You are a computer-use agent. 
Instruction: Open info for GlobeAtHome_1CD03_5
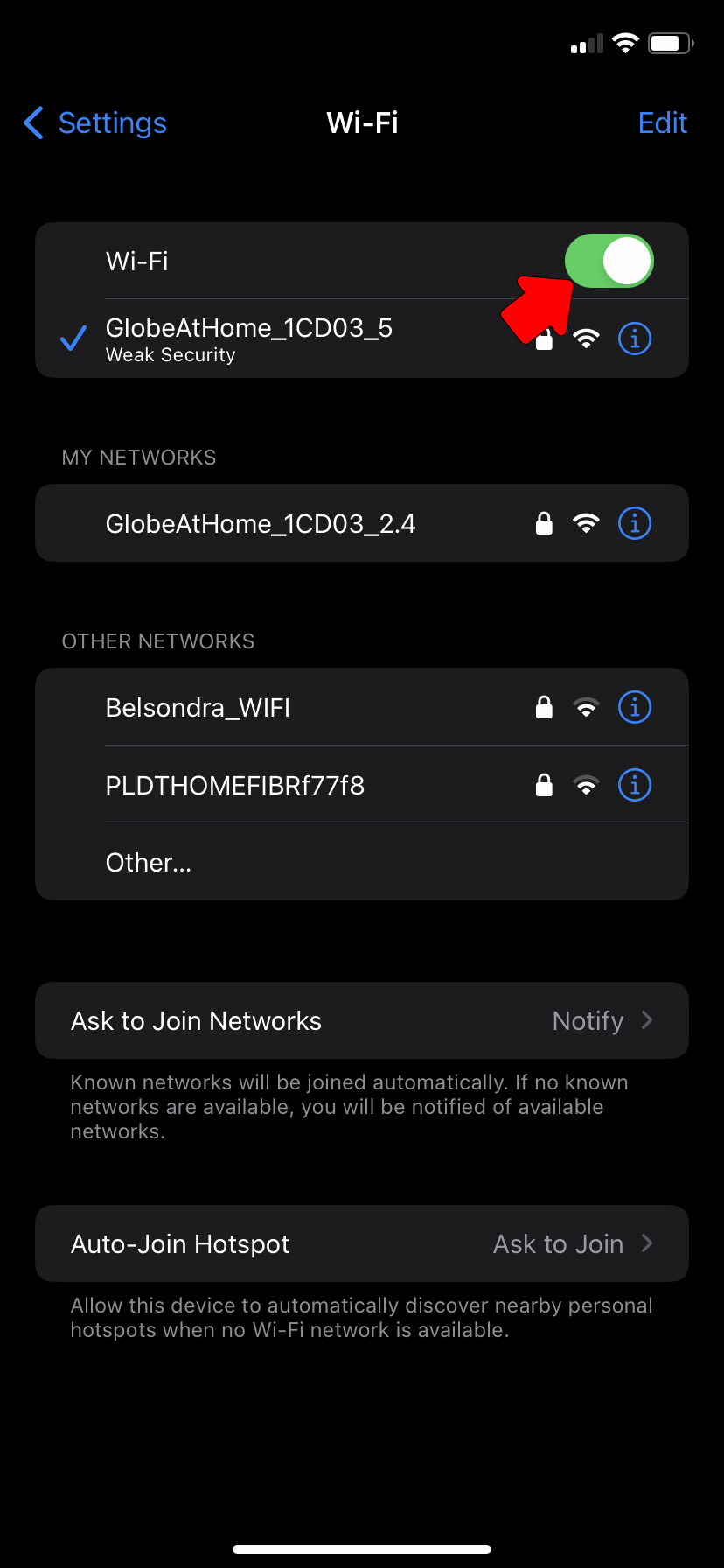pyautogui.click(x=635, y=339)
